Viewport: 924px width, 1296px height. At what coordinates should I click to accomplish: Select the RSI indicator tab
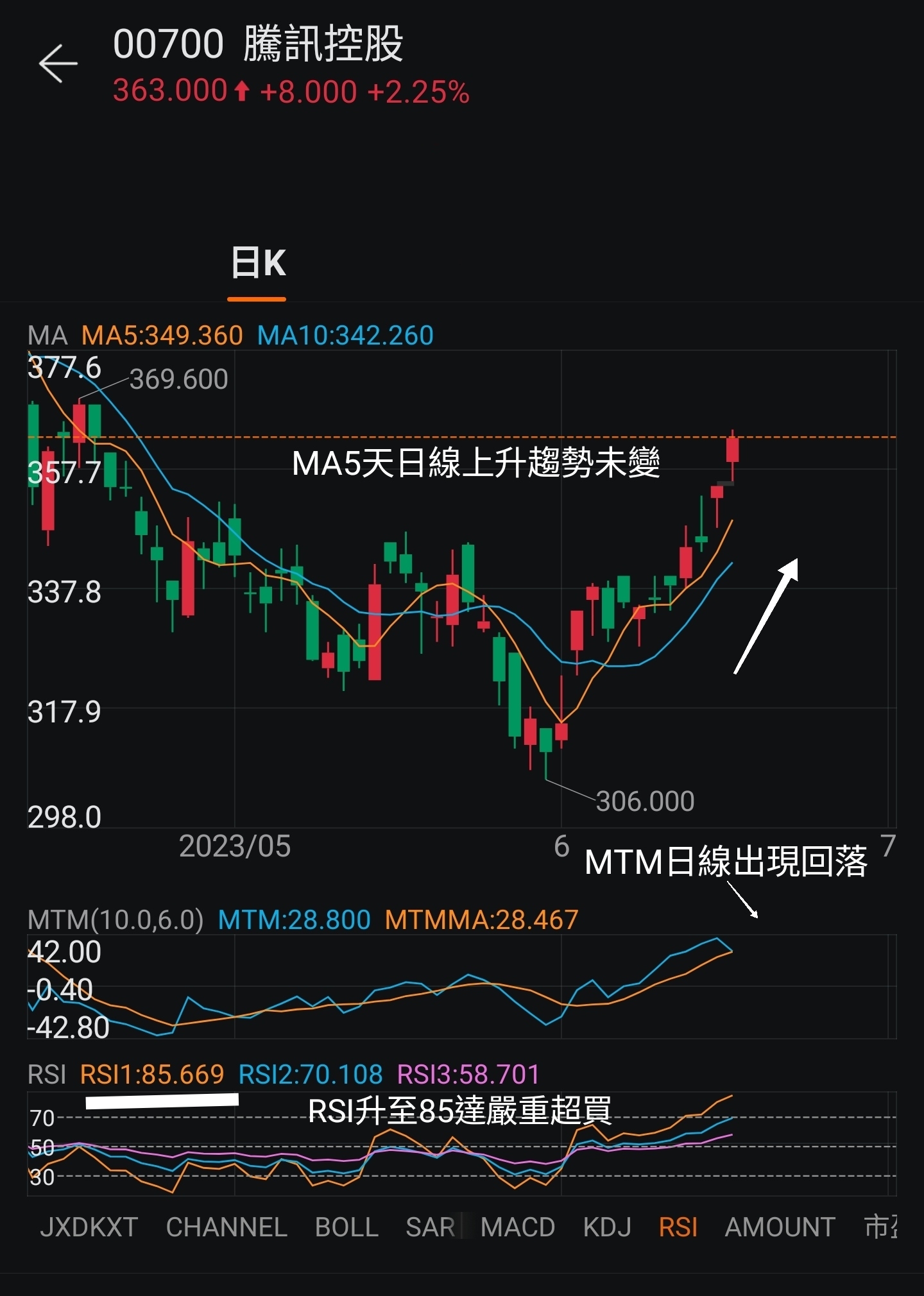[x=678, y=1227]
